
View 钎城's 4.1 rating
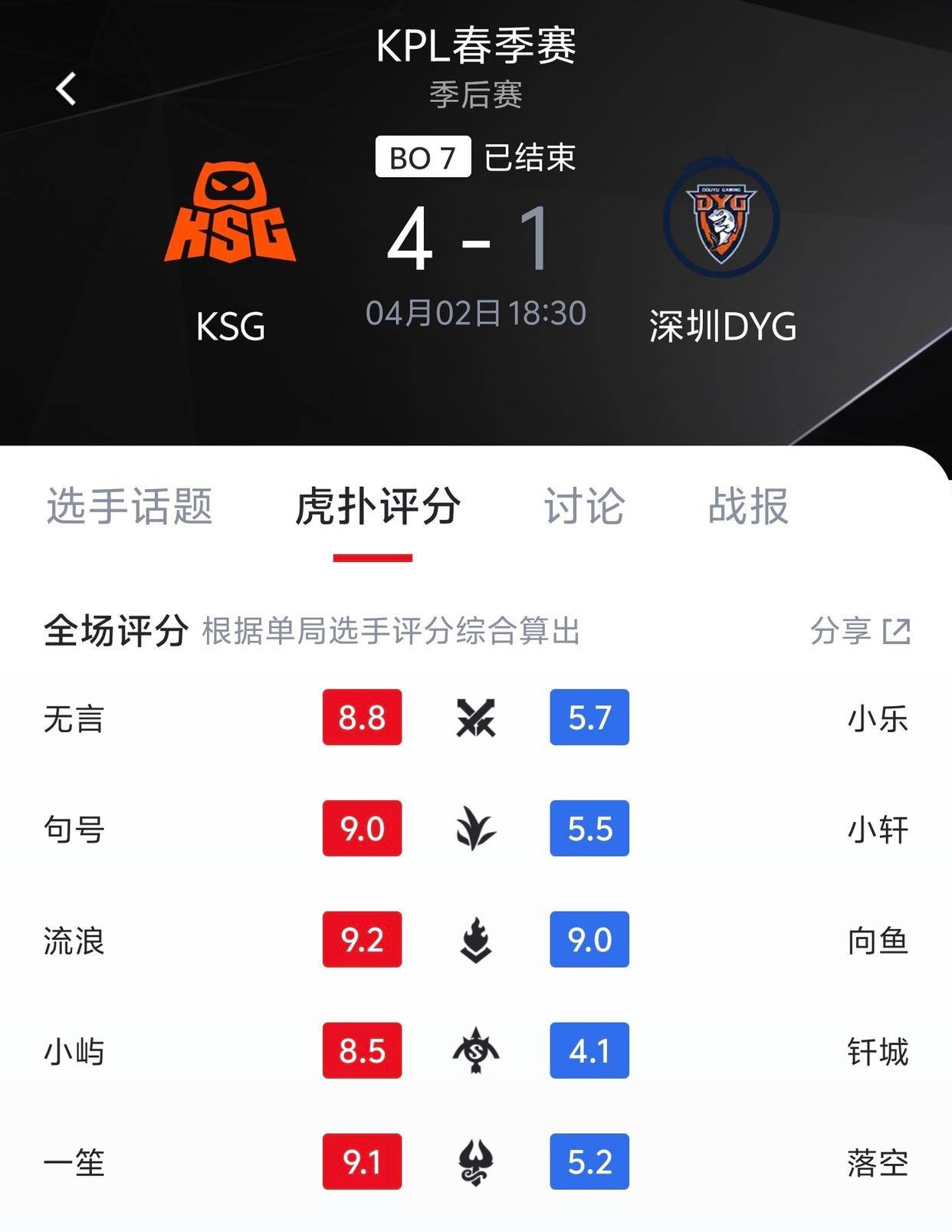[589, 1051]
